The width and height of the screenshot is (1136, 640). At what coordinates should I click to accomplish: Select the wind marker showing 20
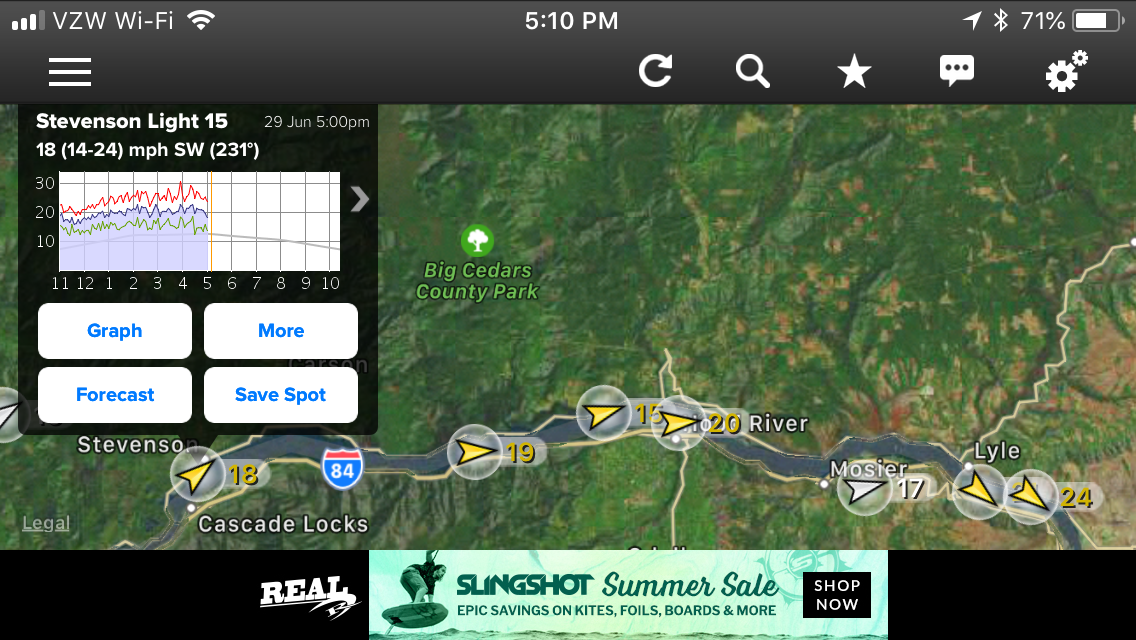tap(680, 423)
